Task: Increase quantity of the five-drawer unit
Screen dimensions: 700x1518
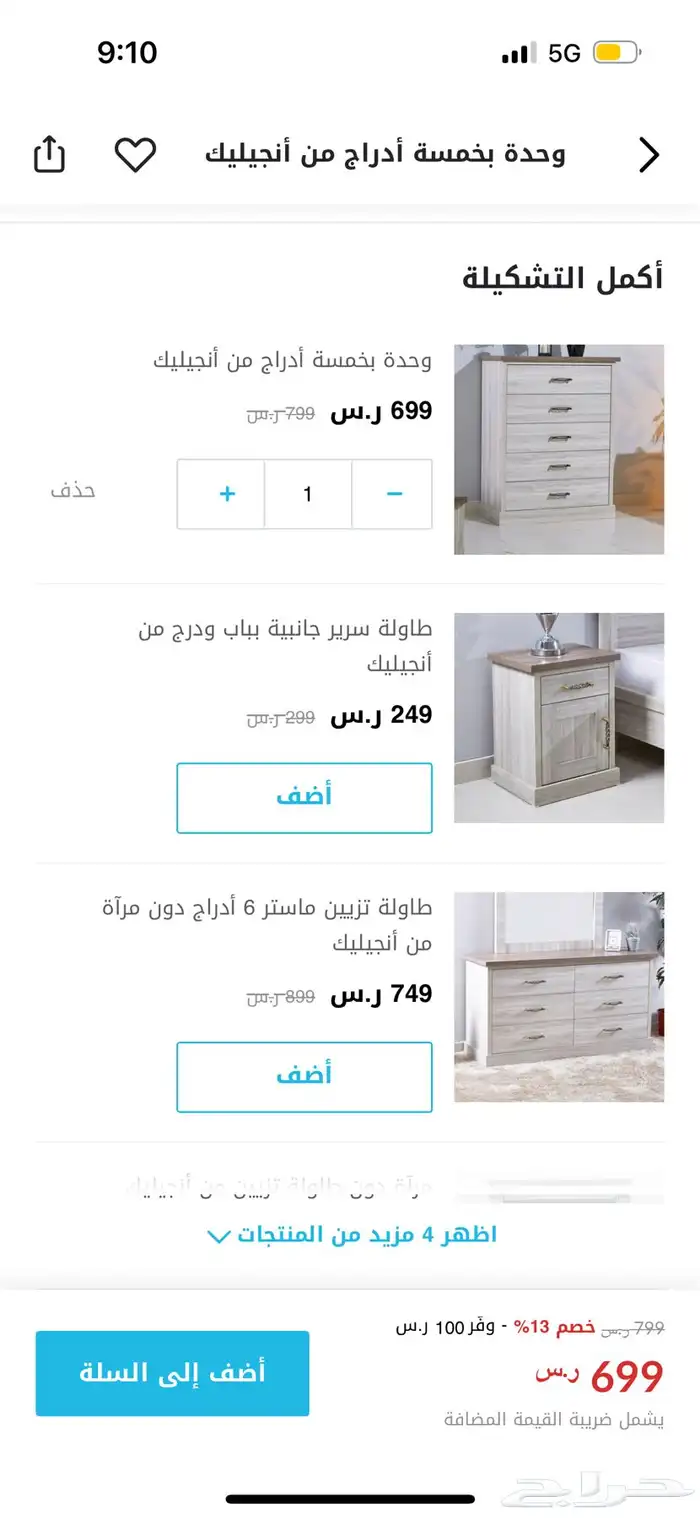Action: pyautogui.click(x=227, y=494)
